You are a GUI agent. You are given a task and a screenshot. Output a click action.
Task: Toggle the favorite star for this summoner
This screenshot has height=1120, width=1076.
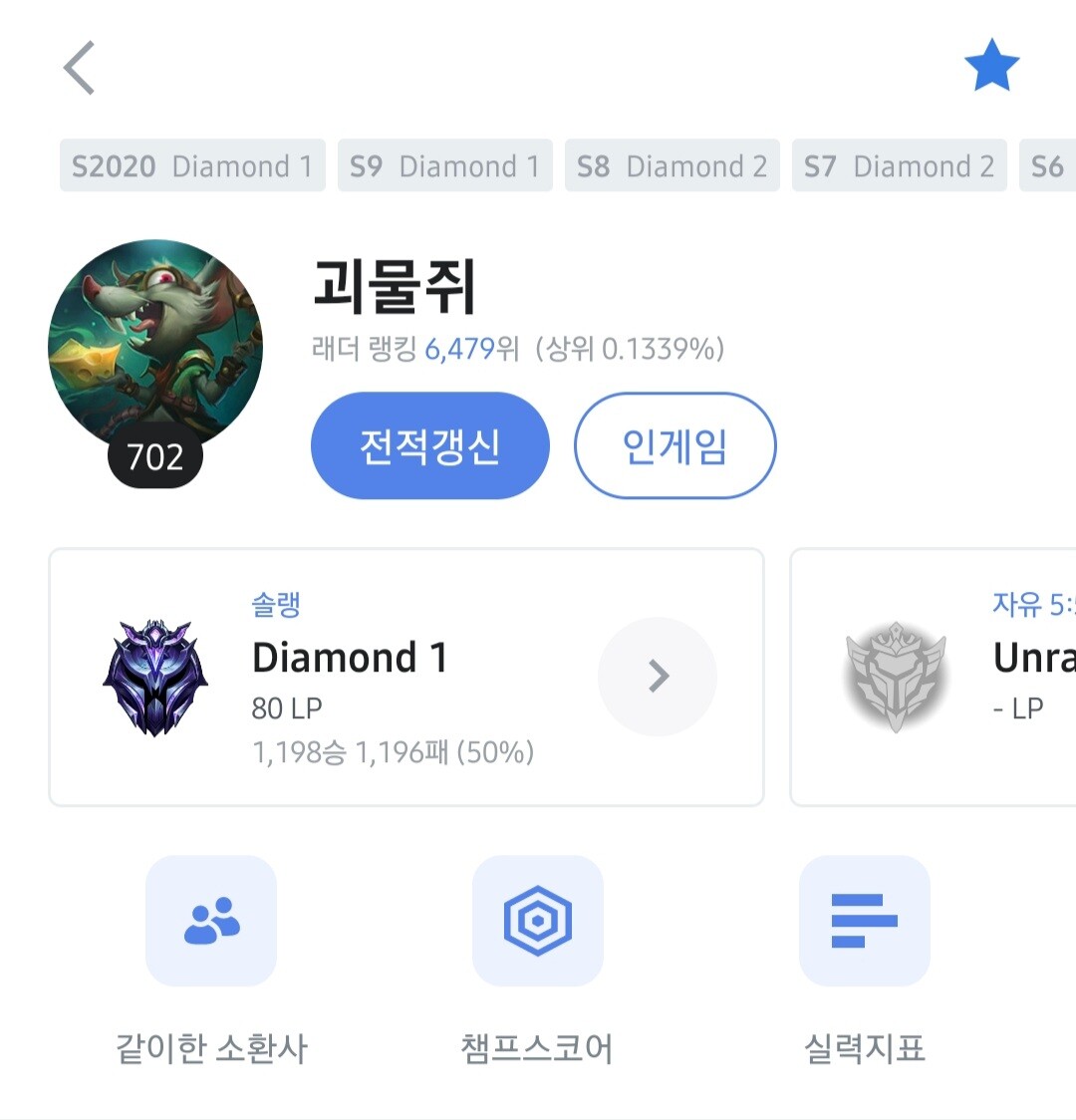991,66
